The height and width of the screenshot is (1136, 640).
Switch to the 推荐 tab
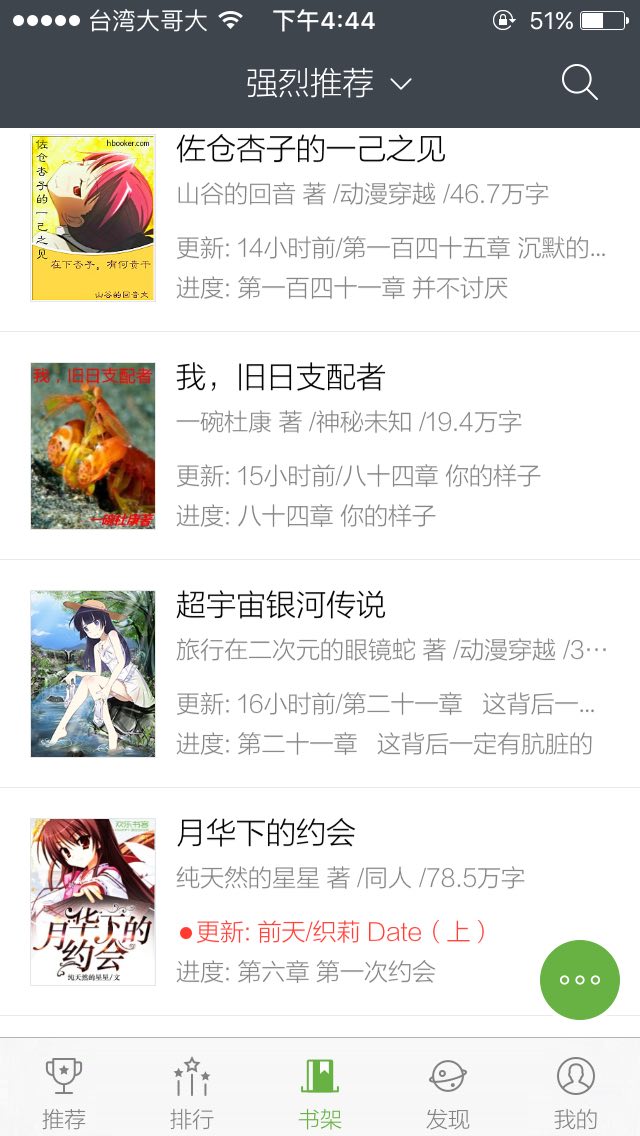tap(64, 1092)
